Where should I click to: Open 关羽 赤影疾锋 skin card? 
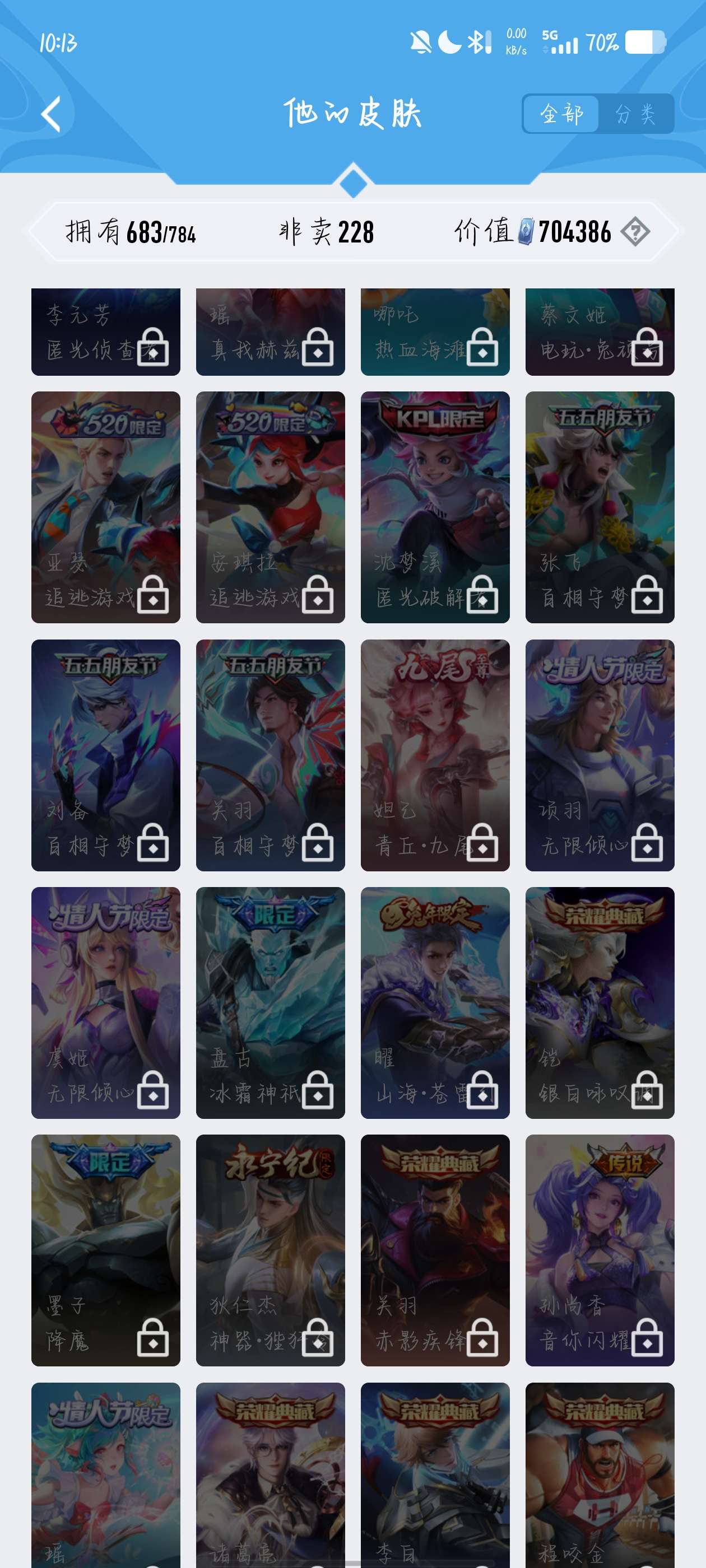tap(435, 1250)
